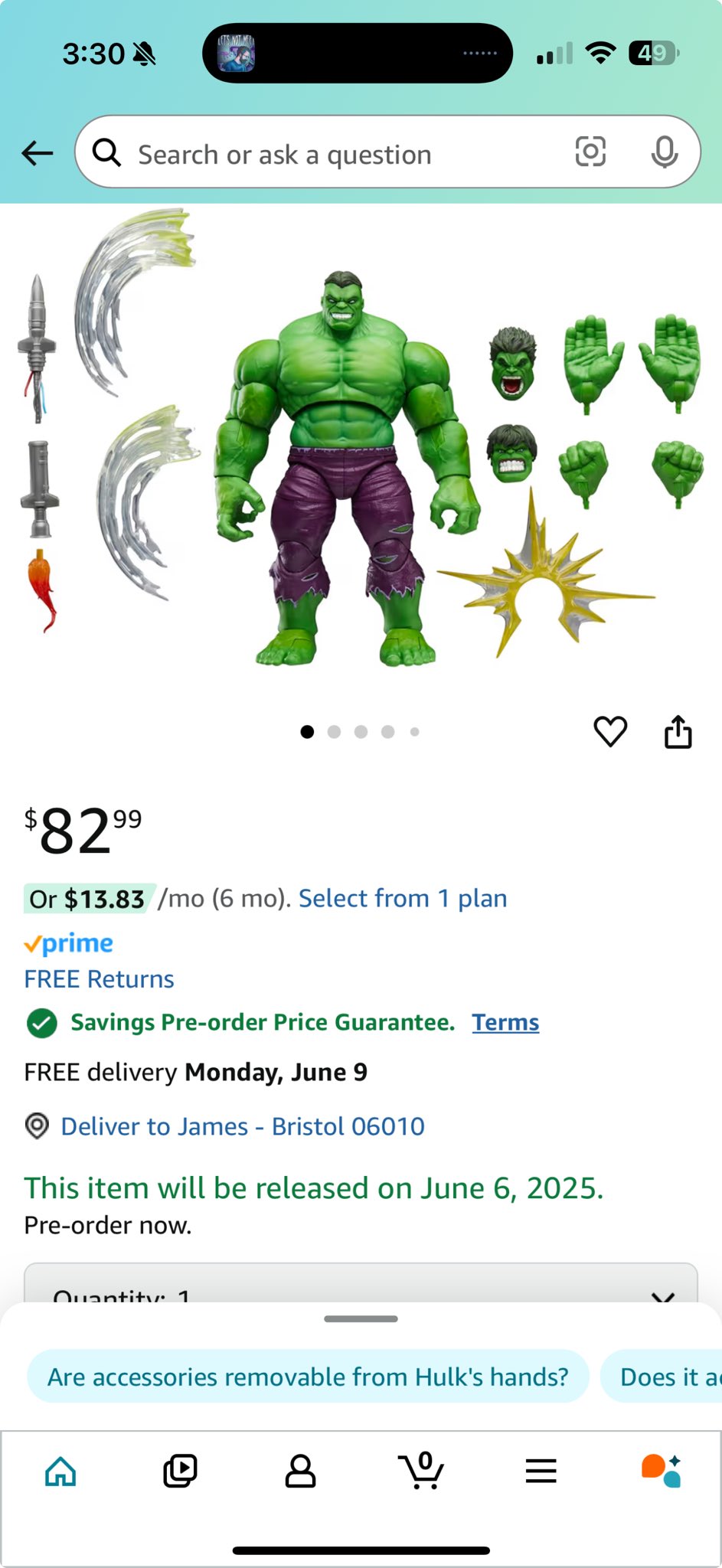This screenshot has width=722, height=1568.
Task: Share this product listing
Action: [678, 731]
